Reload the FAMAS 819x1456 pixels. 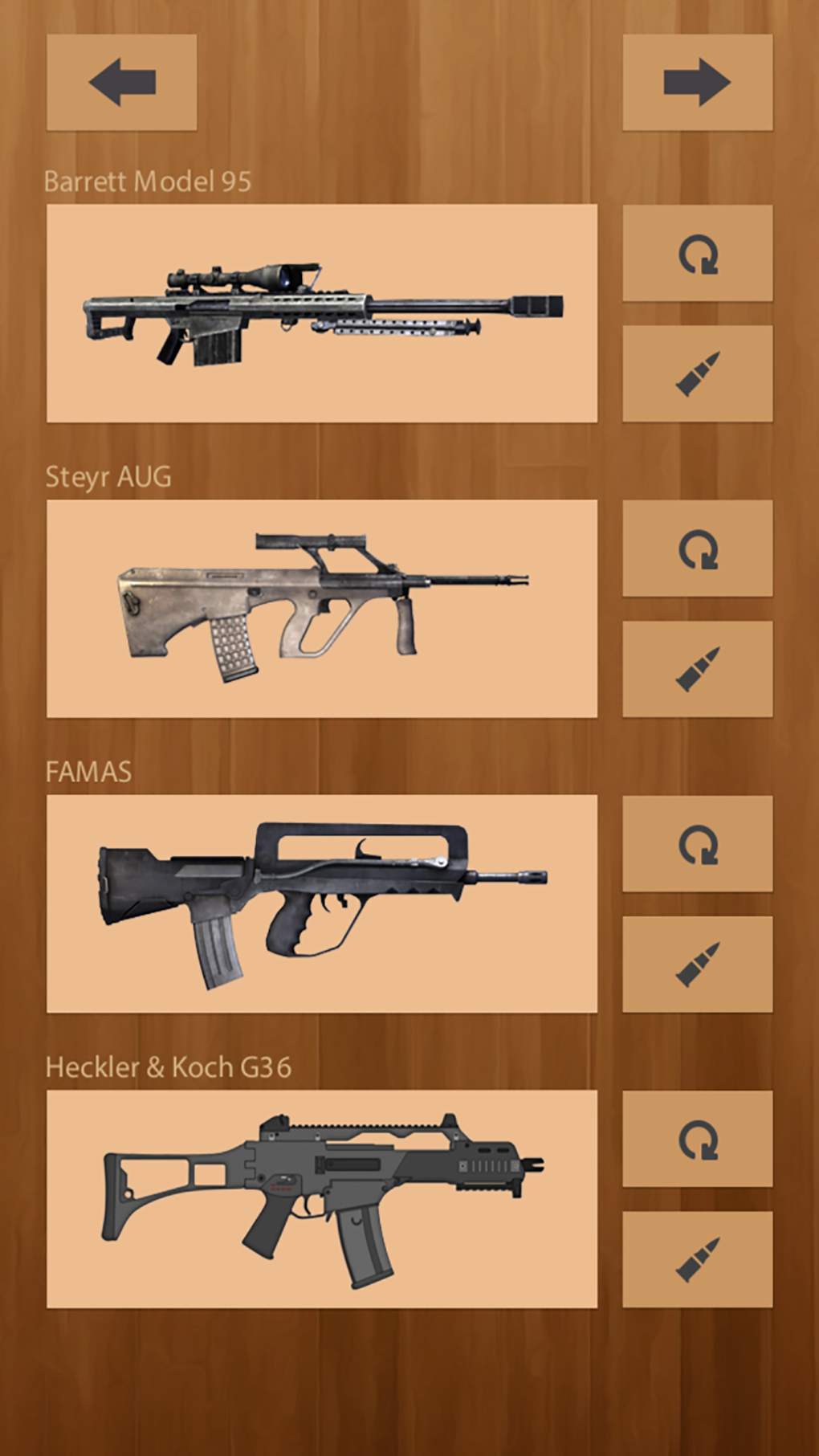(697, 843)
